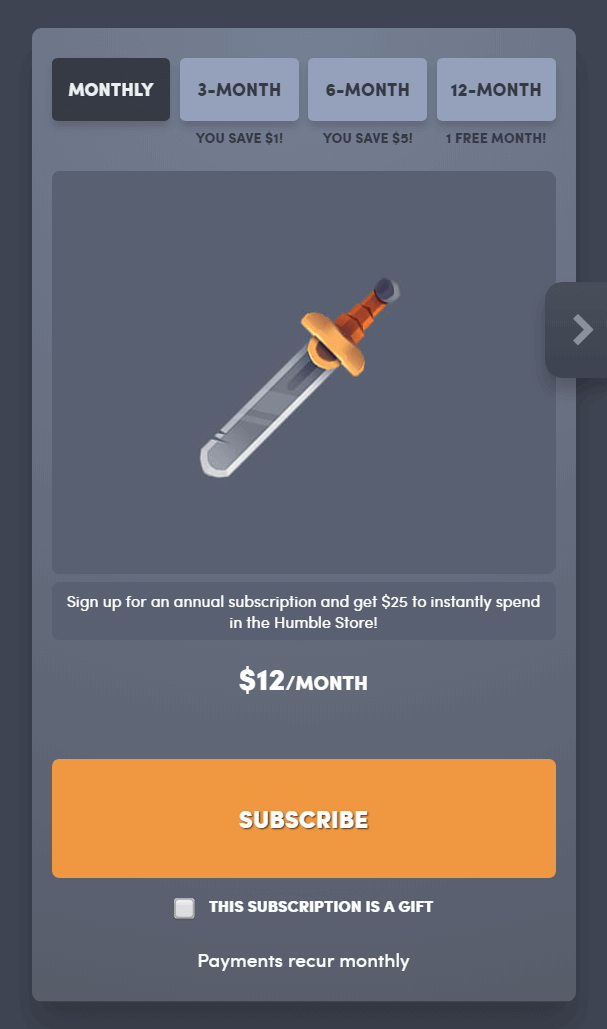Pick the 12-Month subscription plan
The image size is (607, 1029).
(x=496, y=90)
